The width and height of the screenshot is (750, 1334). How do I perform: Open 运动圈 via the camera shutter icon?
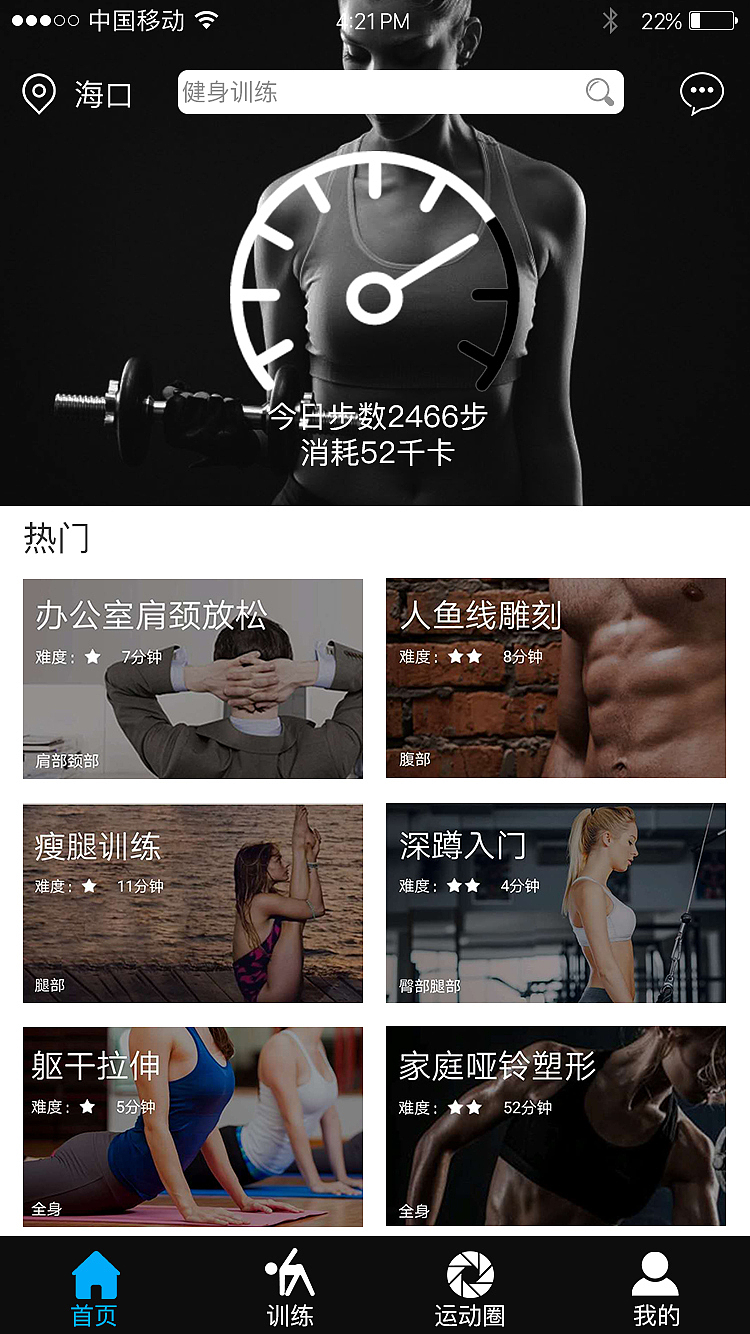coord(468,1274)
